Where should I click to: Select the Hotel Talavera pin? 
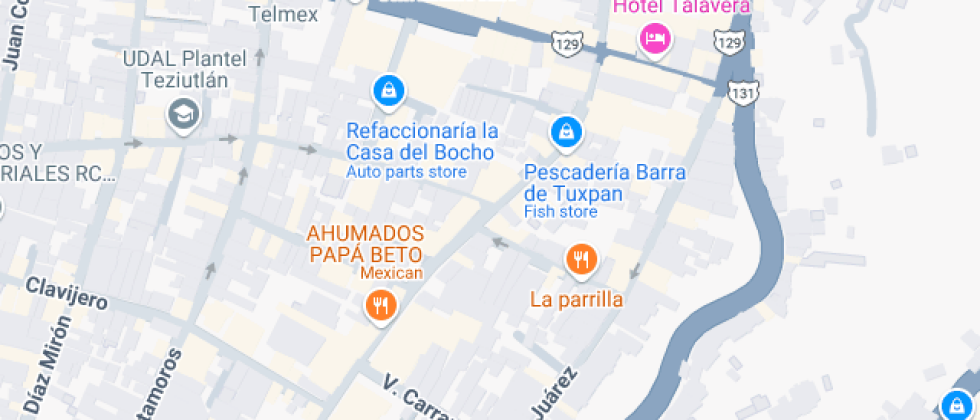click(655, 39)
